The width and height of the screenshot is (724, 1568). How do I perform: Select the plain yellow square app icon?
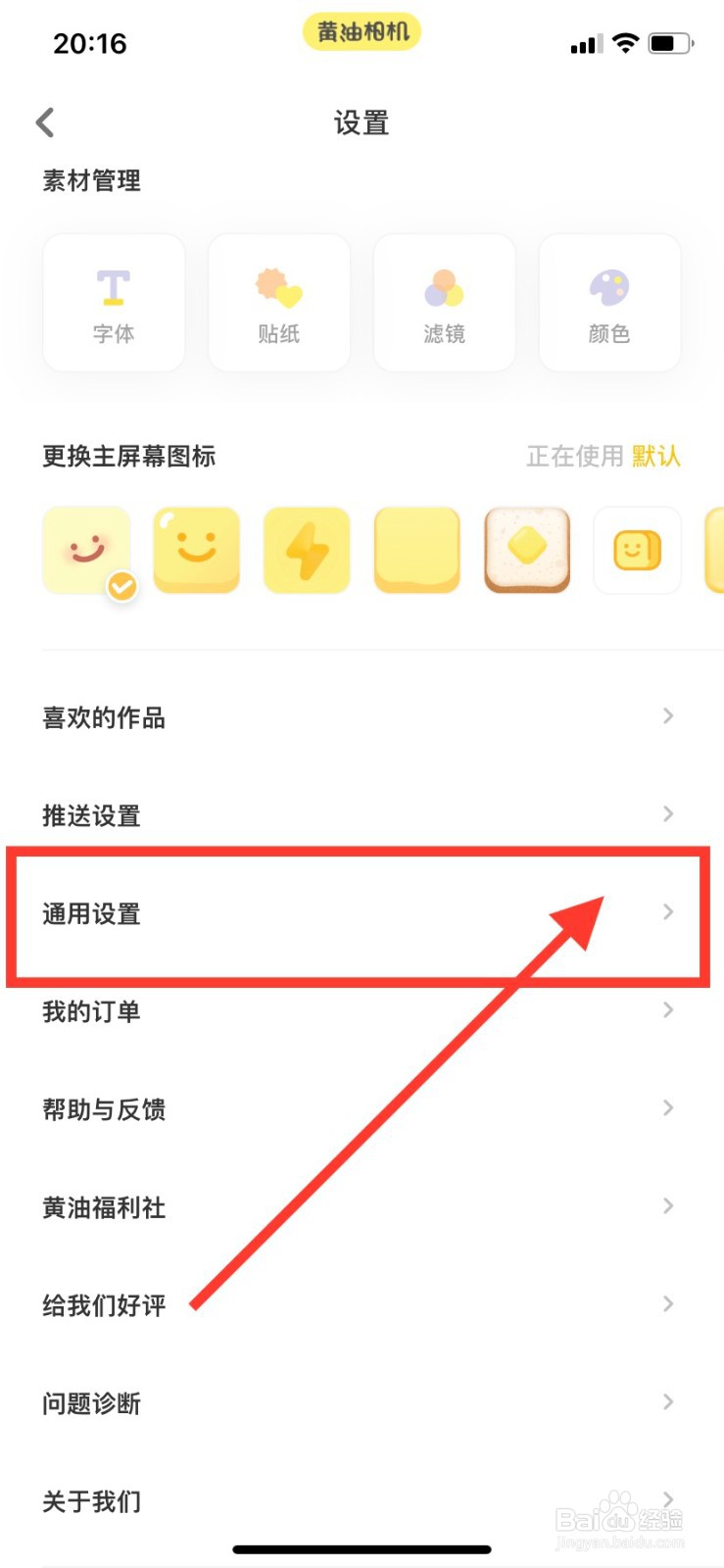coord(415,550)
